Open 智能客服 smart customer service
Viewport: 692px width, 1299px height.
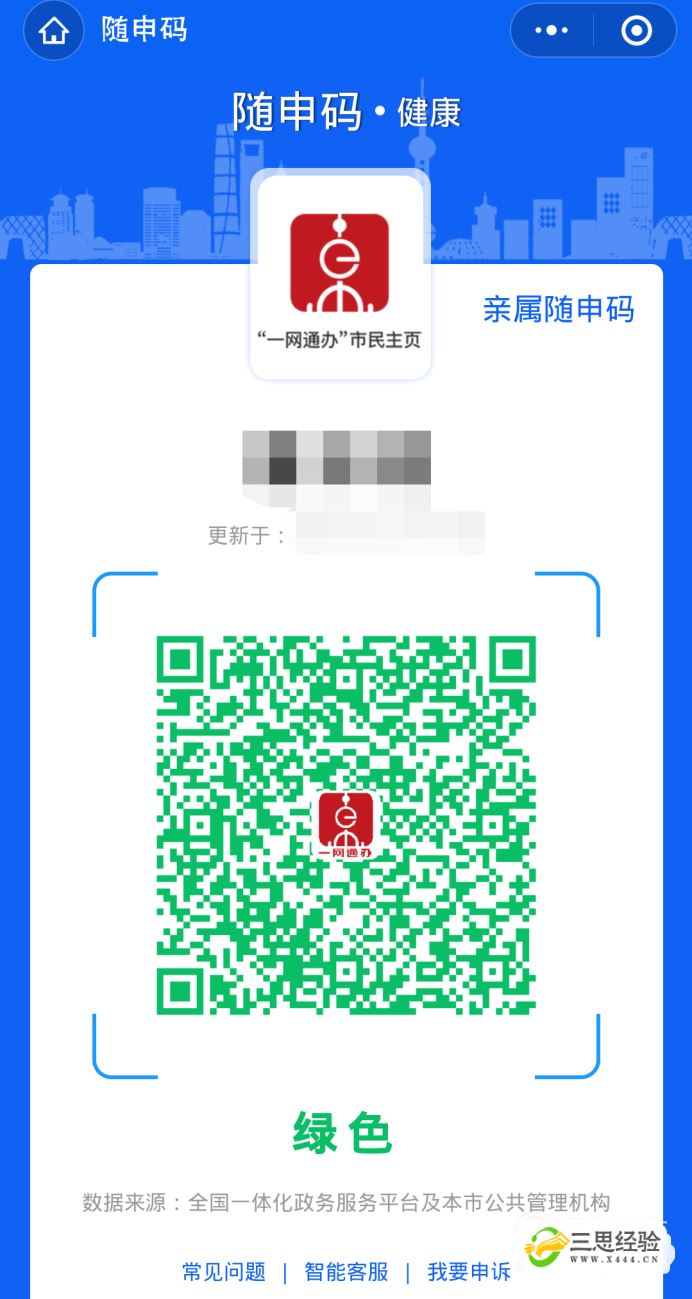(346, 1271)
